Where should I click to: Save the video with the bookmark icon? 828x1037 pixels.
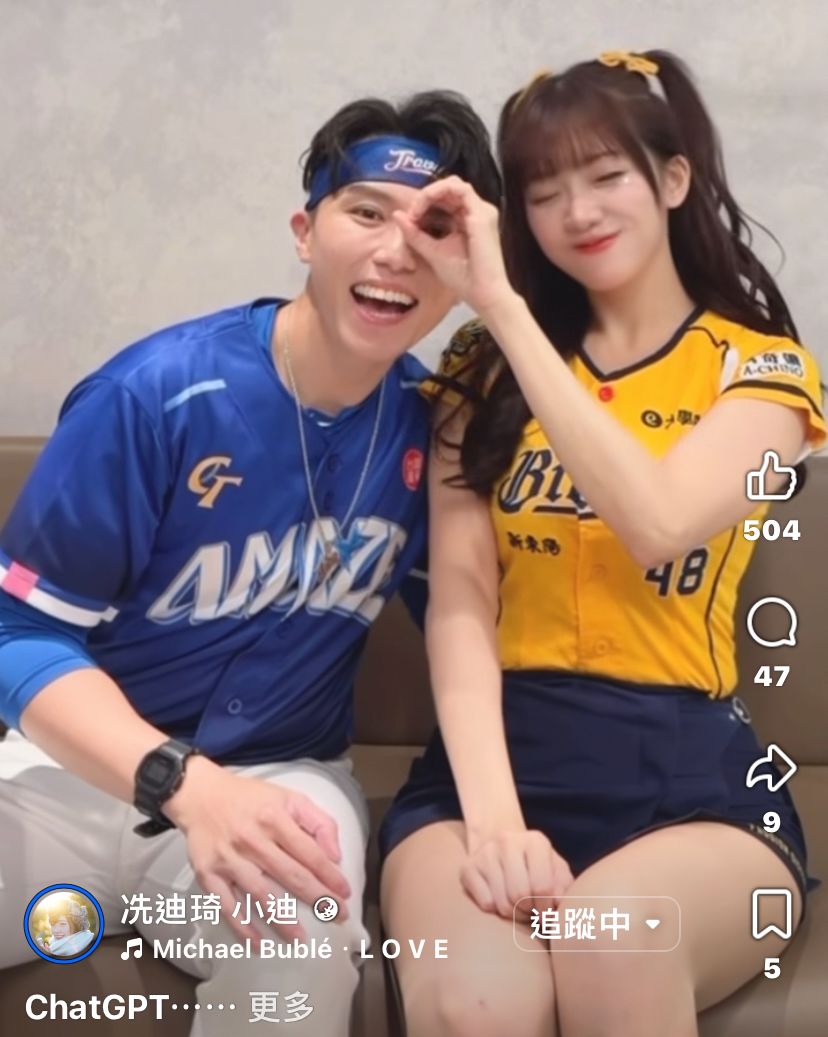pyautogui.click(x=771, y=912)
